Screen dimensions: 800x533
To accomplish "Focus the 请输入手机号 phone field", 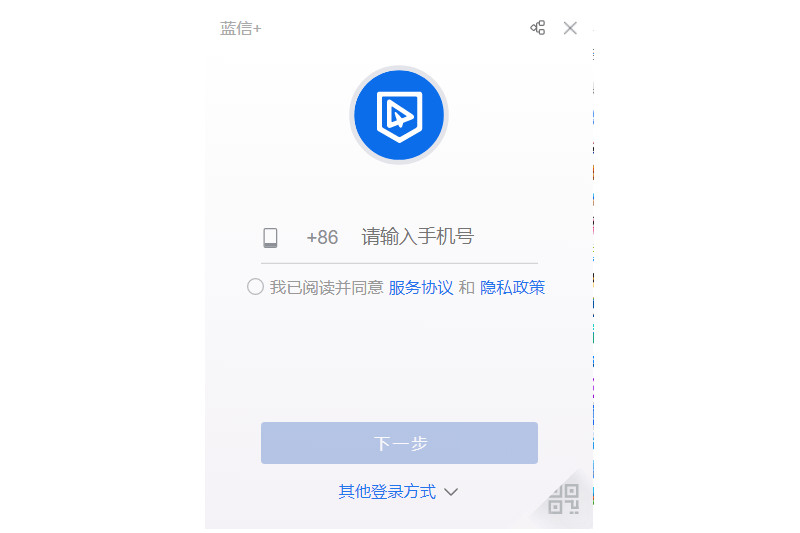I will click(440, 238).
